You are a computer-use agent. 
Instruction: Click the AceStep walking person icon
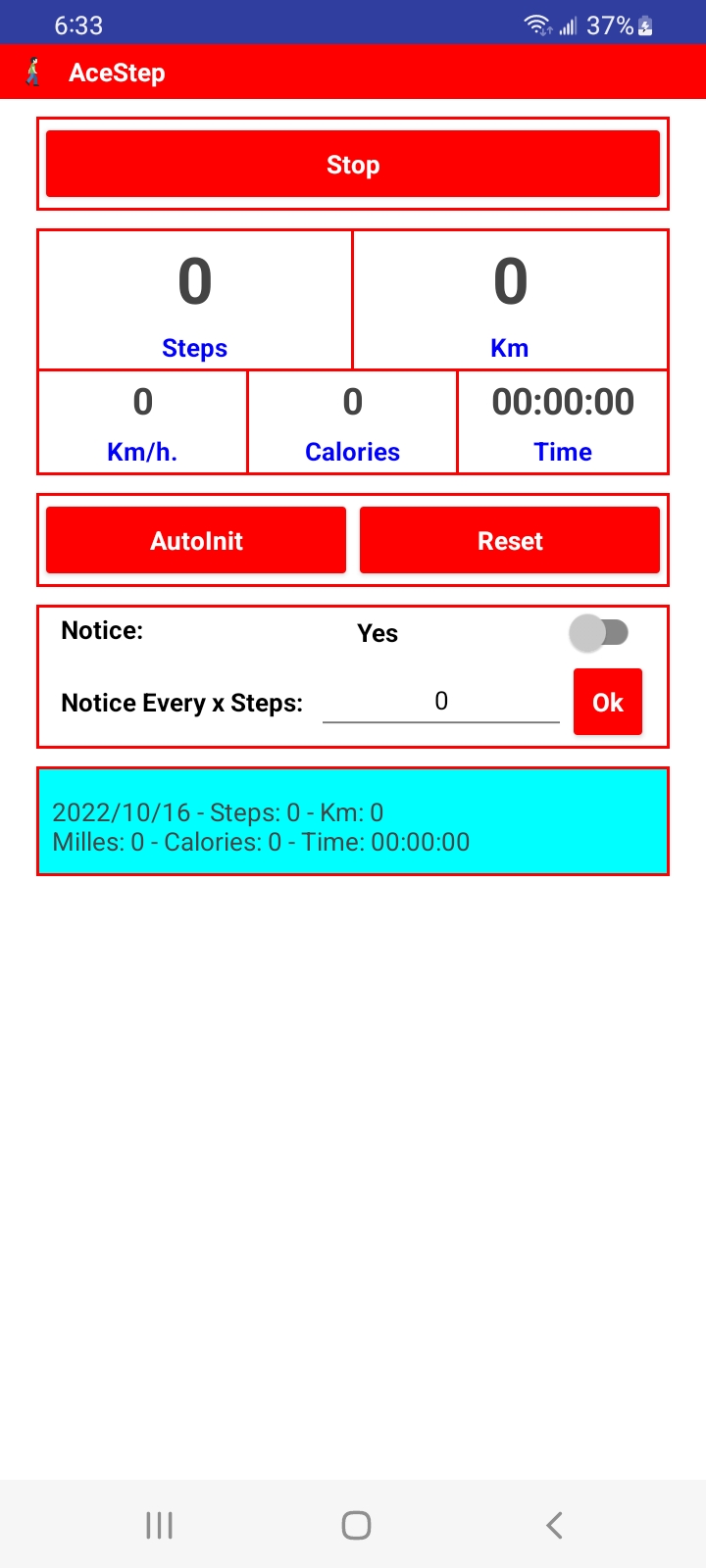click(x=32, y=72)
